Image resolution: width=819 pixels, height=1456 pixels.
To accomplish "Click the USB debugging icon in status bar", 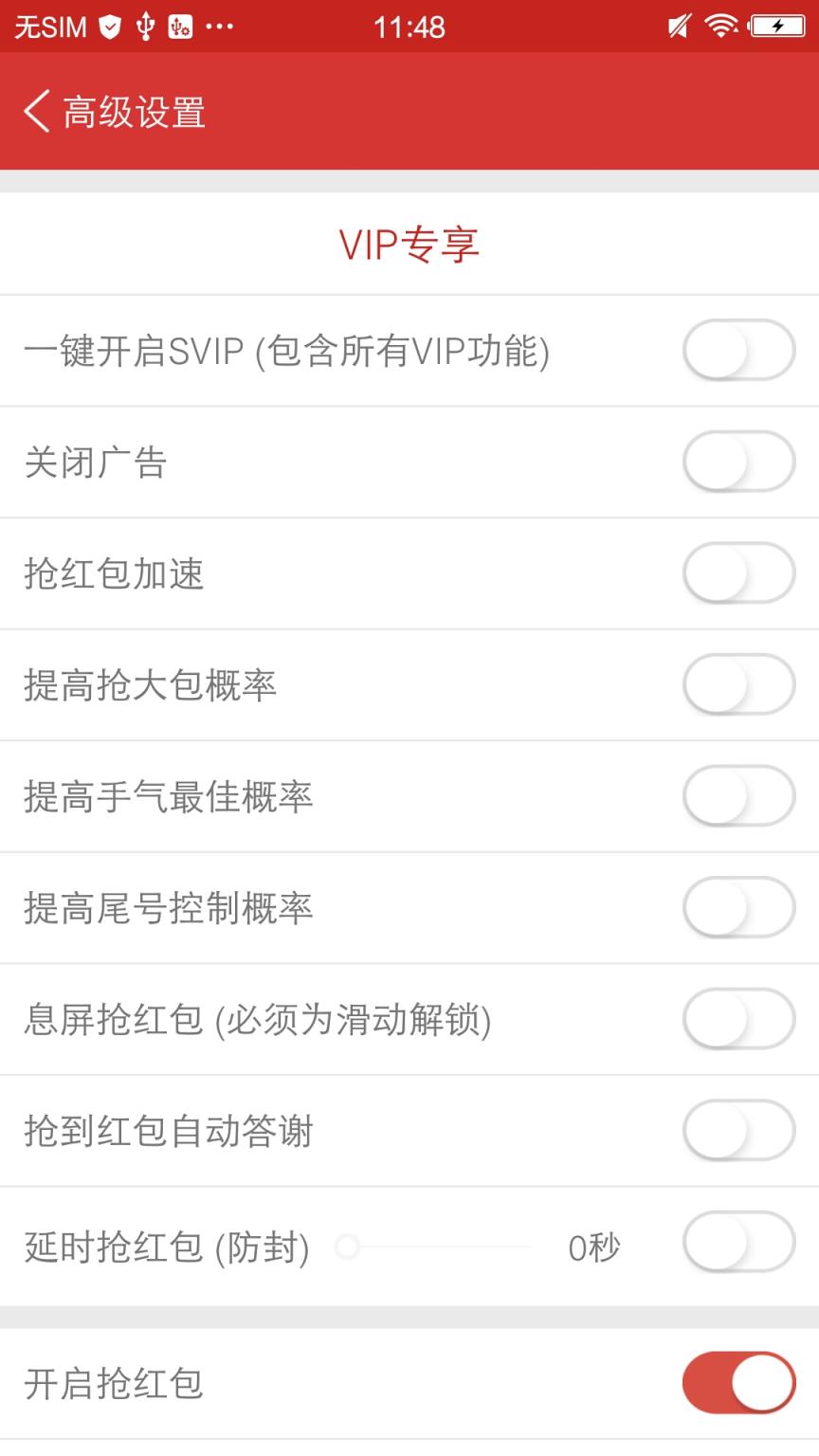I will [x=182, y=27].
